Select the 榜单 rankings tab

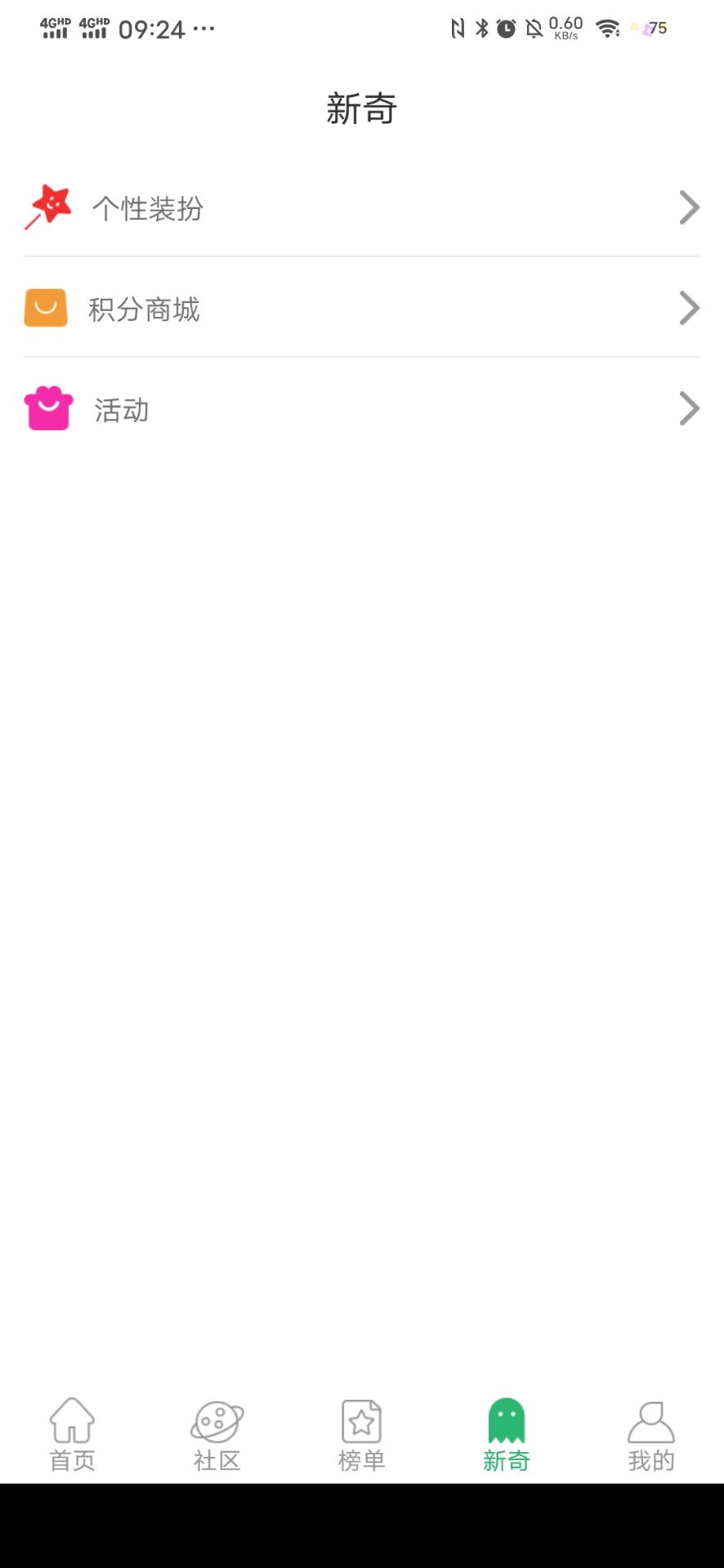361,1435
